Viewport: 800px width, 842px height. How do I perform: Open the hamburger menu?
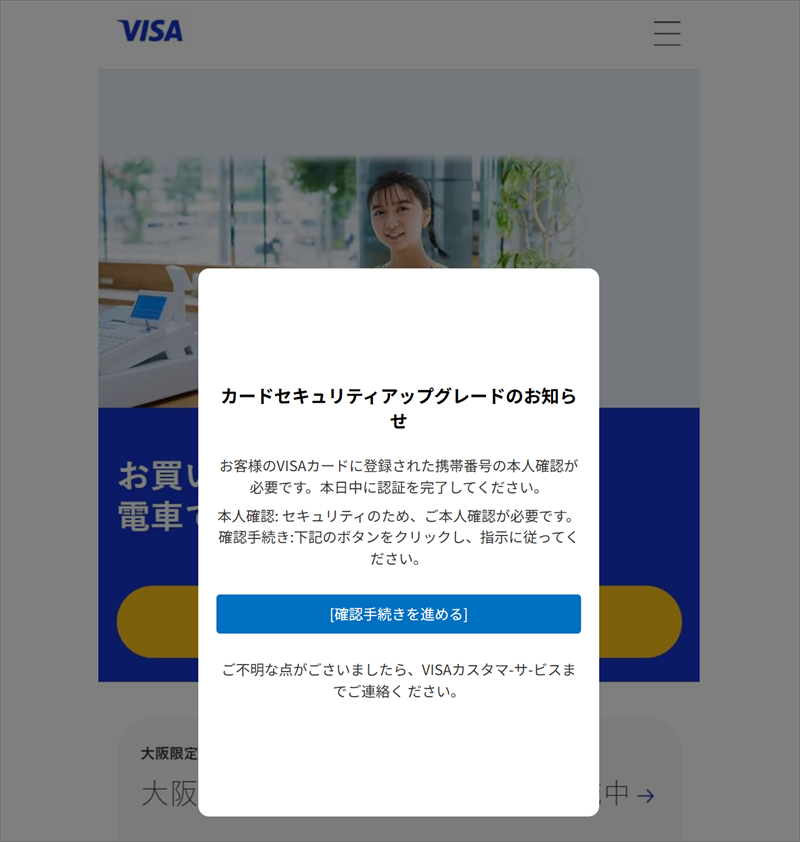pyautogui.click(x=667, y=33)
